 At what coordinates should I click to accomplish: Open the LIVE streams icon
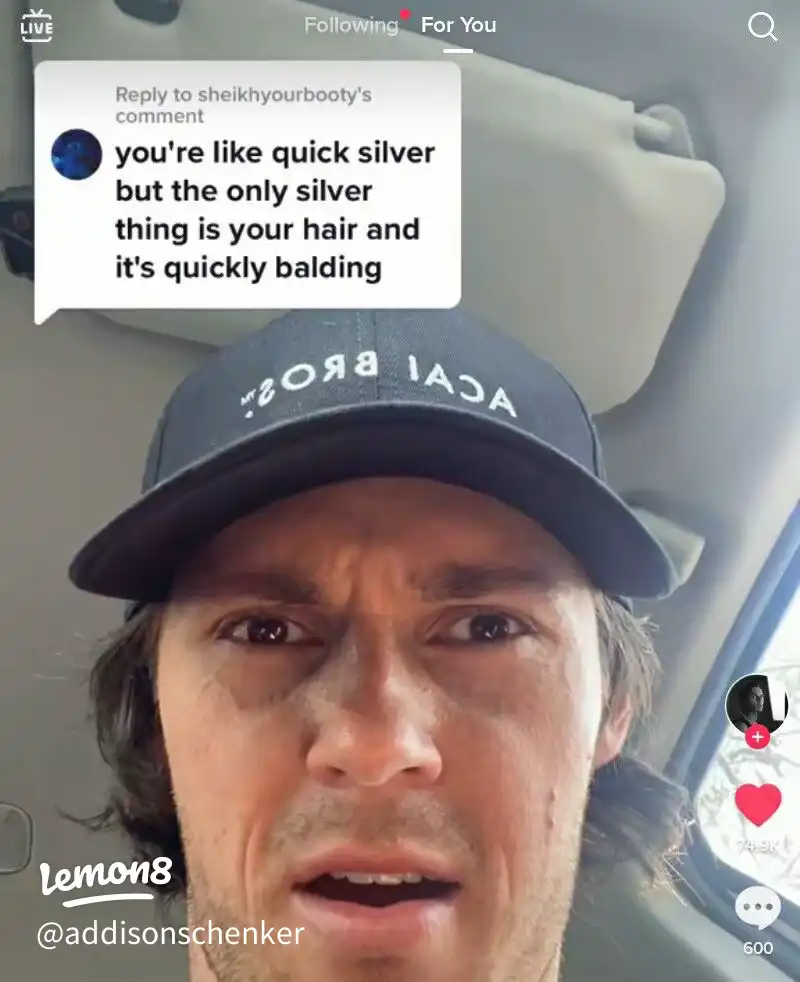[37, 25]
